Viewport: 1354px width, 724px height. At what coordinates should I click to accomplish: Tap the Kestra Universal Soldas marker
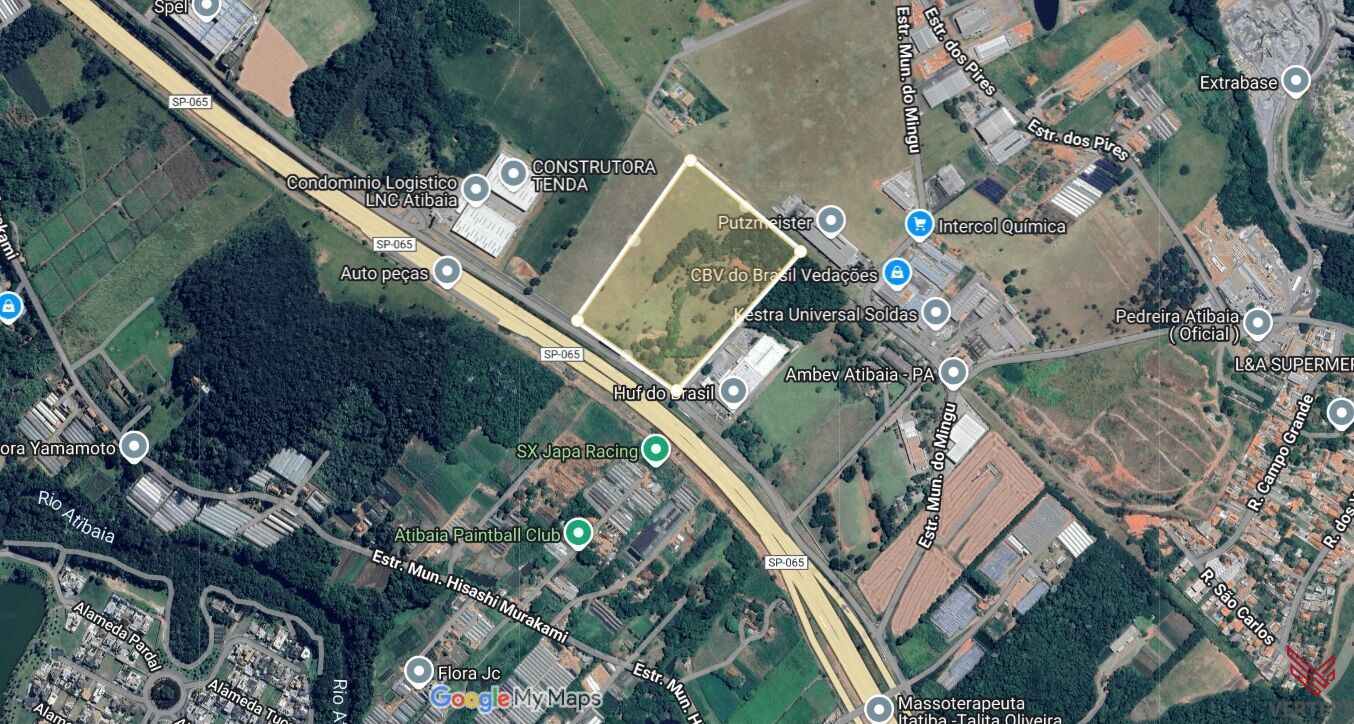[x=935, y=313]
